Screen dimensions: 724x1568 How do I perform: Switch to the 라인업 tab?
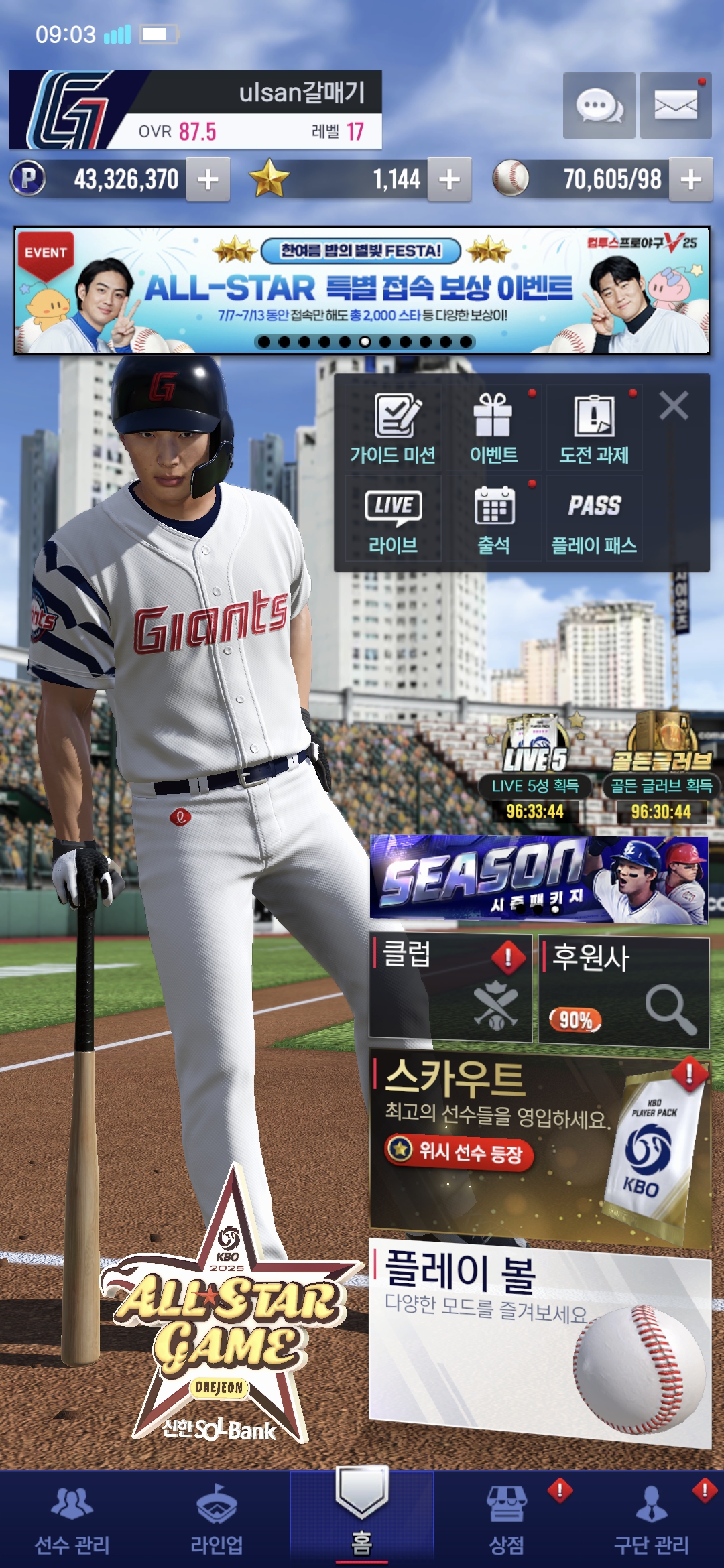(x=217, y=1519)
